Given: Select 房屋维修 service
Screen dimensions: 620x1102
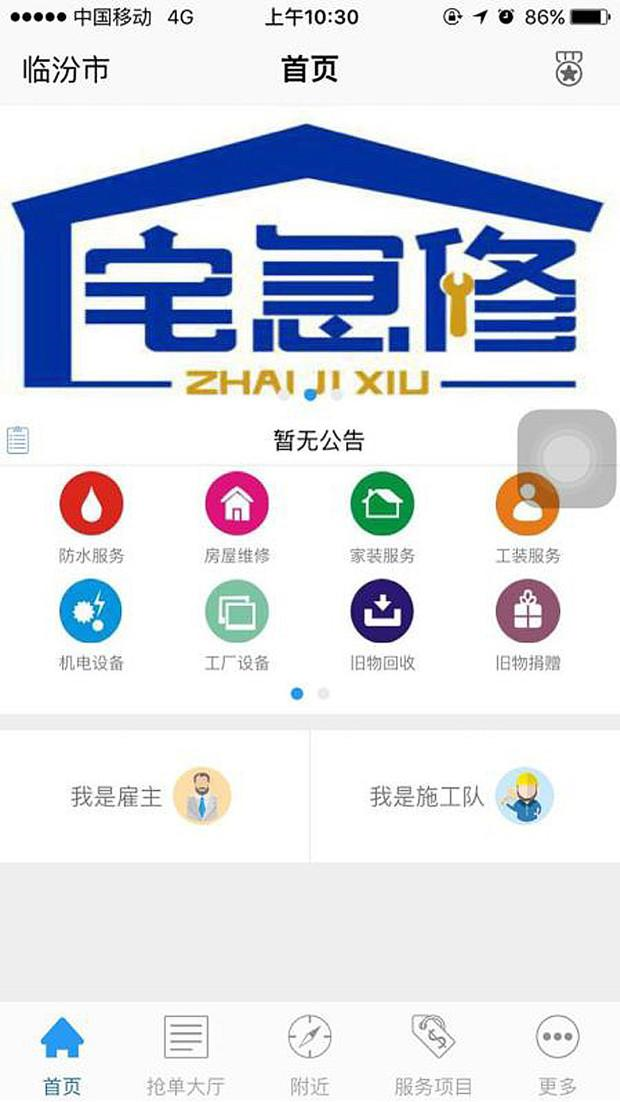Looking at the screenshot, I should 236,505.
